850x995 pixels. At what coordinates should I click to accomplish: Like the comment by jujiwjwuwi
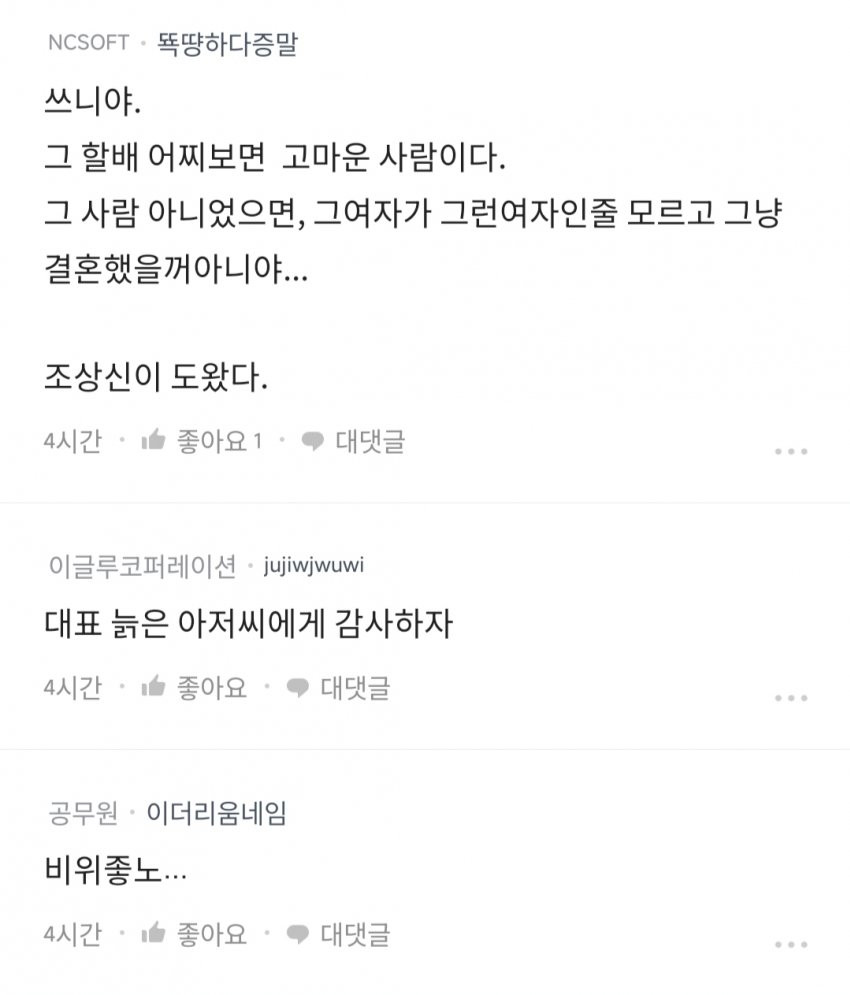194,688
